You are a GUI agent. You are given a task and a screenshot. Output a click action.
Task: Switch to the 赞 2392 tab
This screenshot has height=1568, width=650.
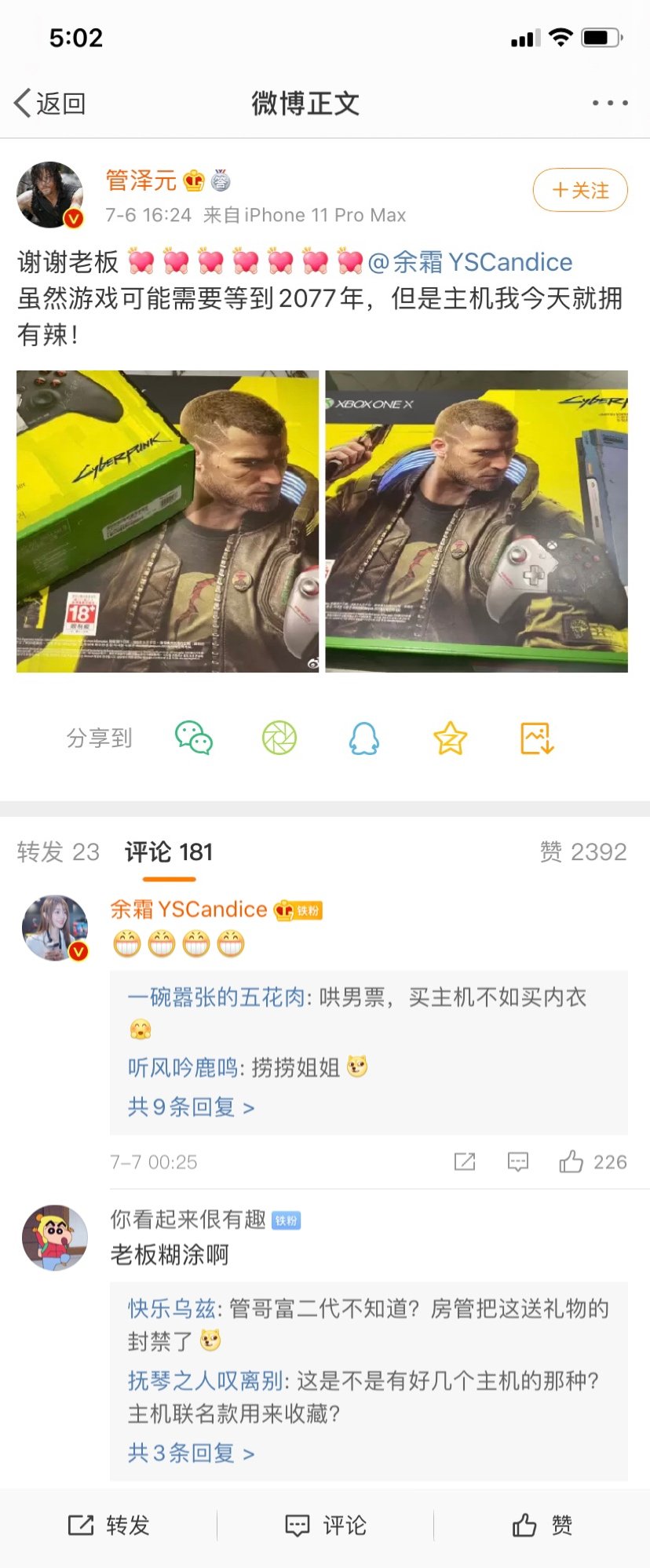[582, 851]
